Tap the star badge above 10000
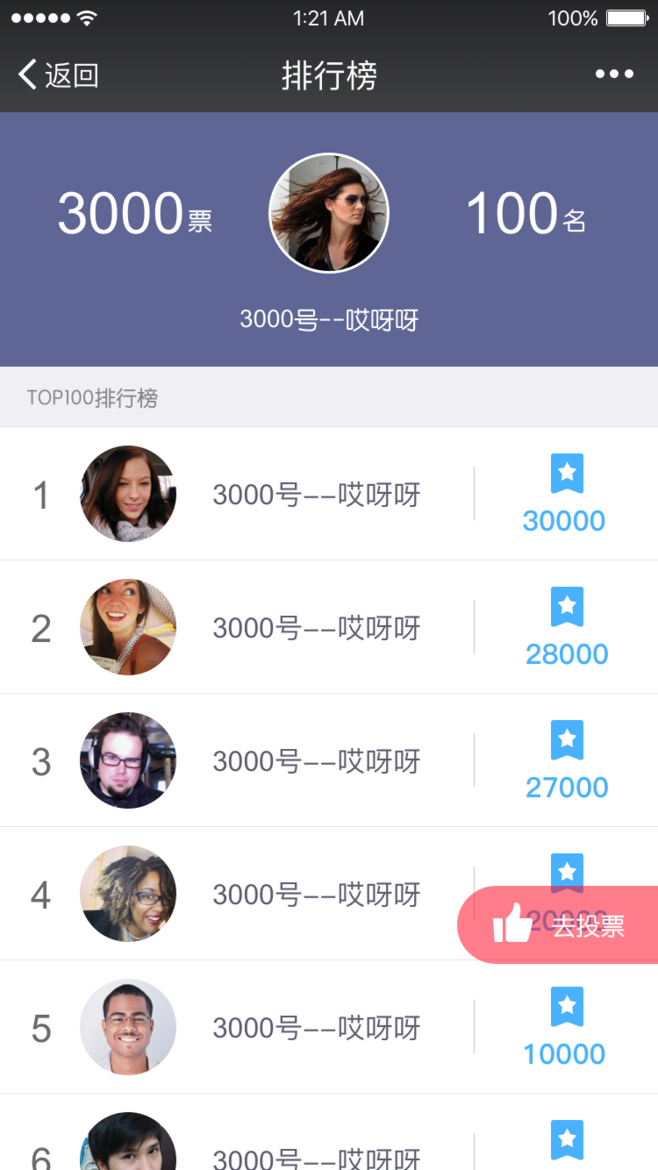 pos(567,1007)
